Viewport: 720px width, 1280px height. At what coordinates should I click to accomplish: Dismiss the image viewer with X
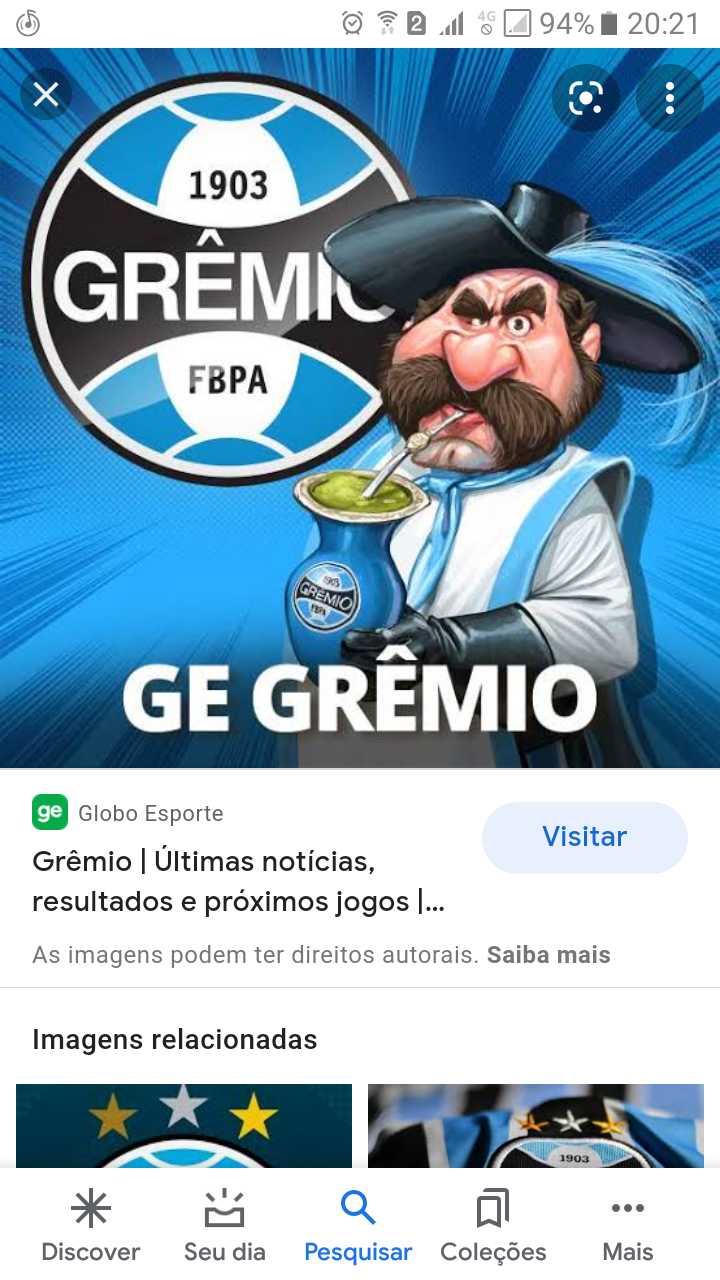(x=46, y=94)
